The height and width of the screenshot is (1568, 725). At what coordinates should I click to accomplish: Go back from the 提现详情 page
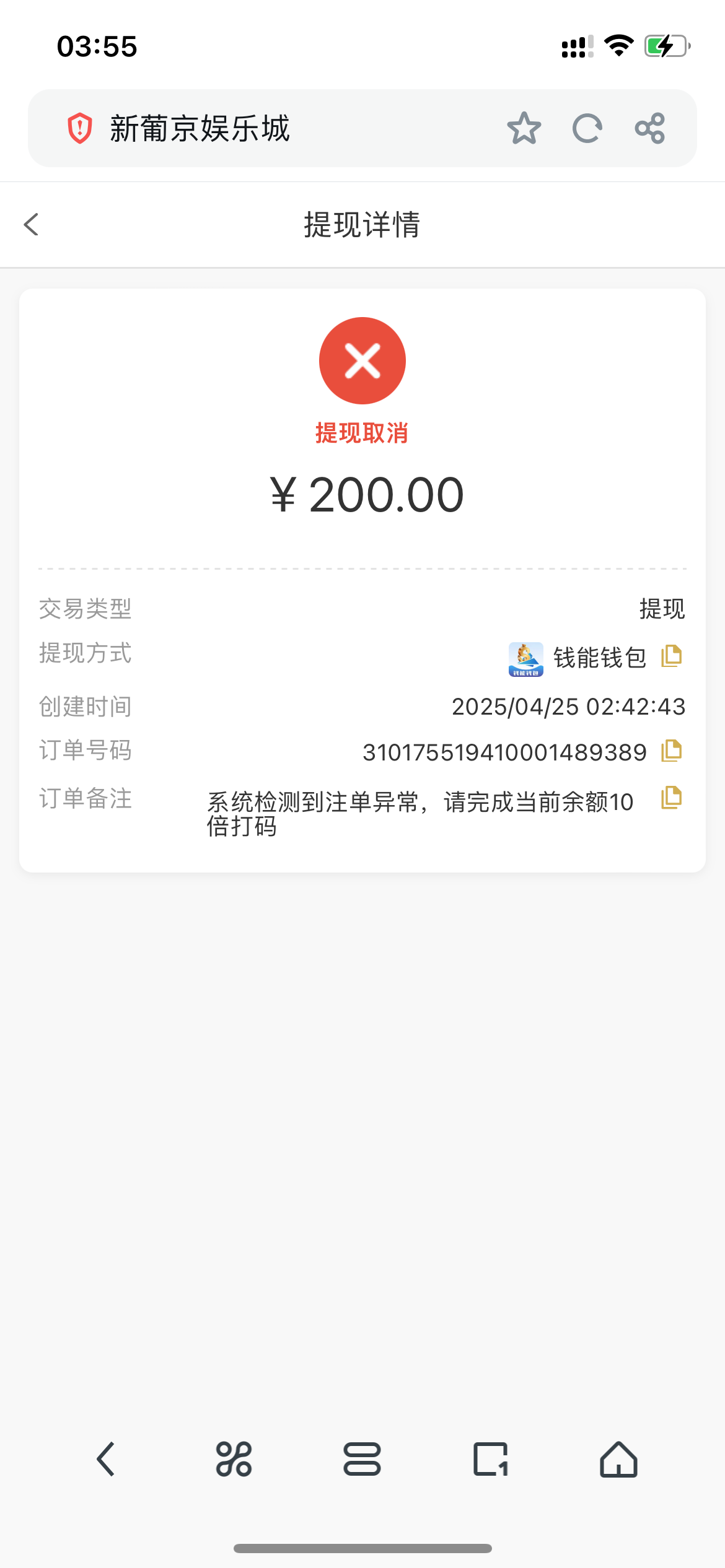pyautogui.click(x=32, y=224)
